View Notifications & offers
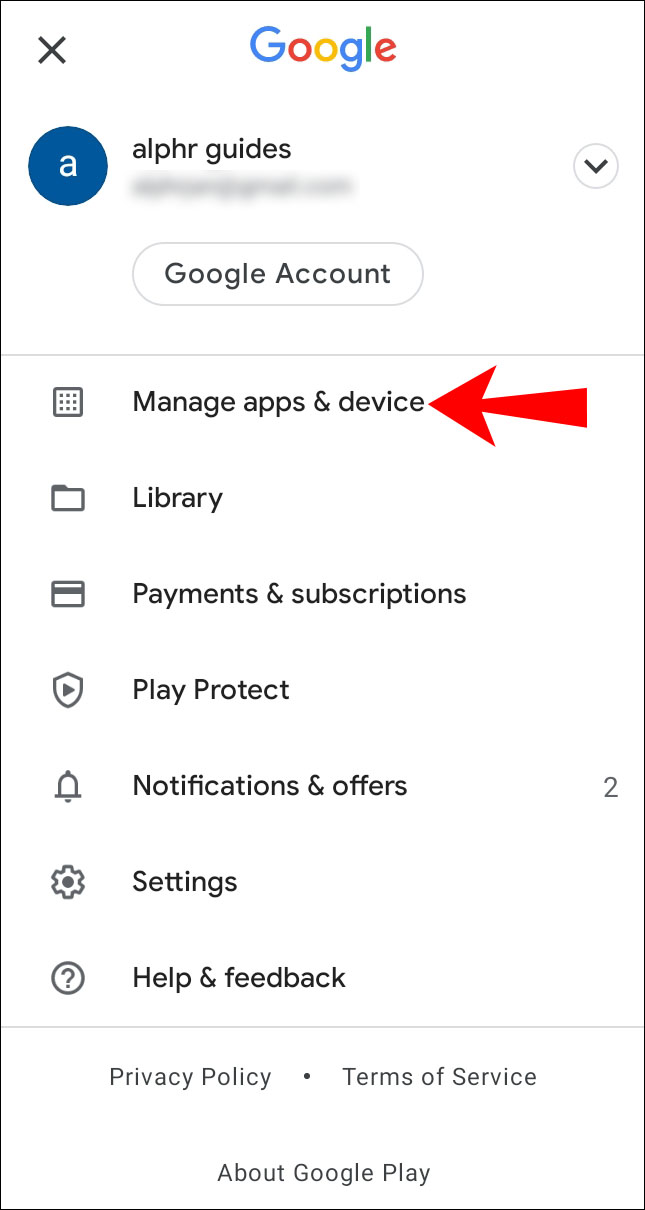This screenshot has height=1210, width=645. (x=270, y=786)
